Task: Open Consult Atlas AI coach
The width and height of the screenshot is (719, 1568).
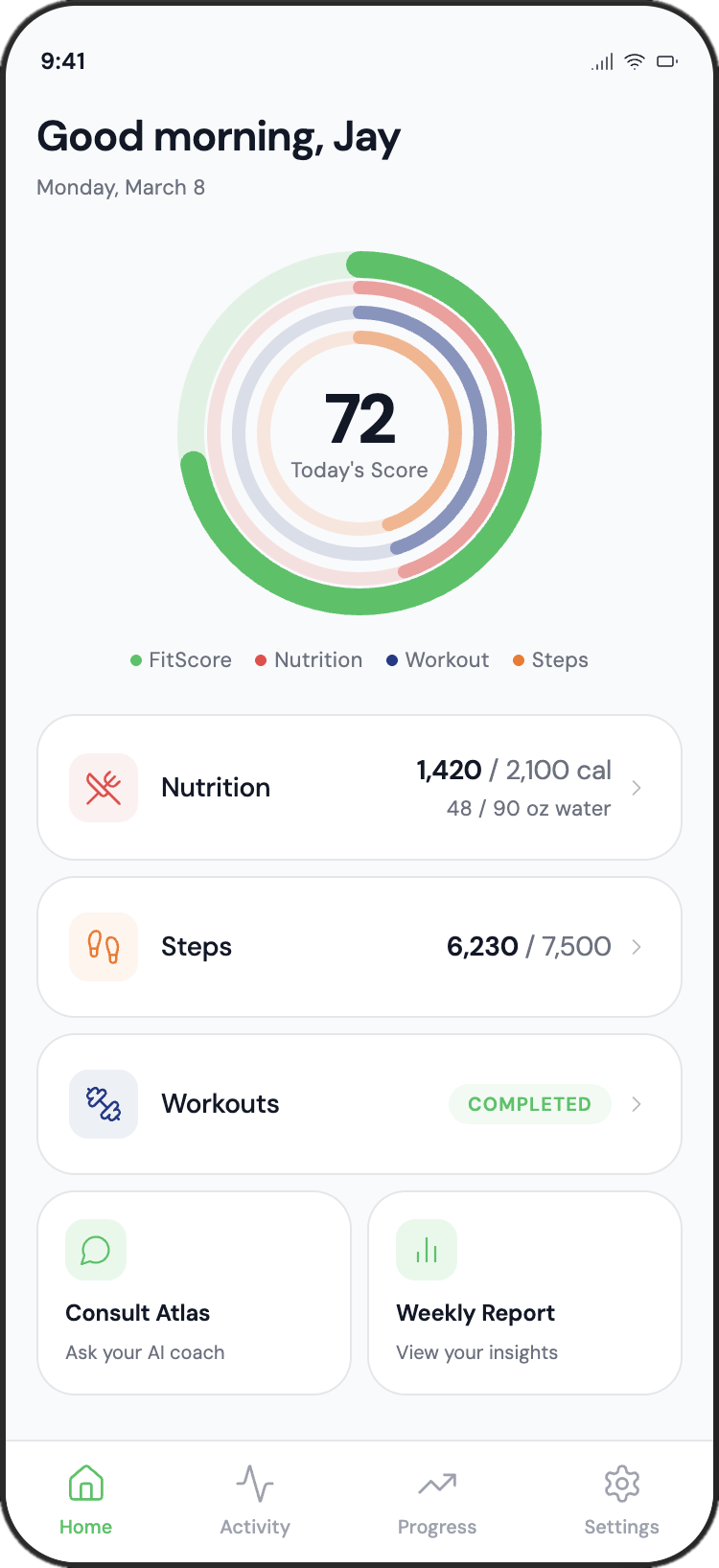Action: coord(194,1293)
